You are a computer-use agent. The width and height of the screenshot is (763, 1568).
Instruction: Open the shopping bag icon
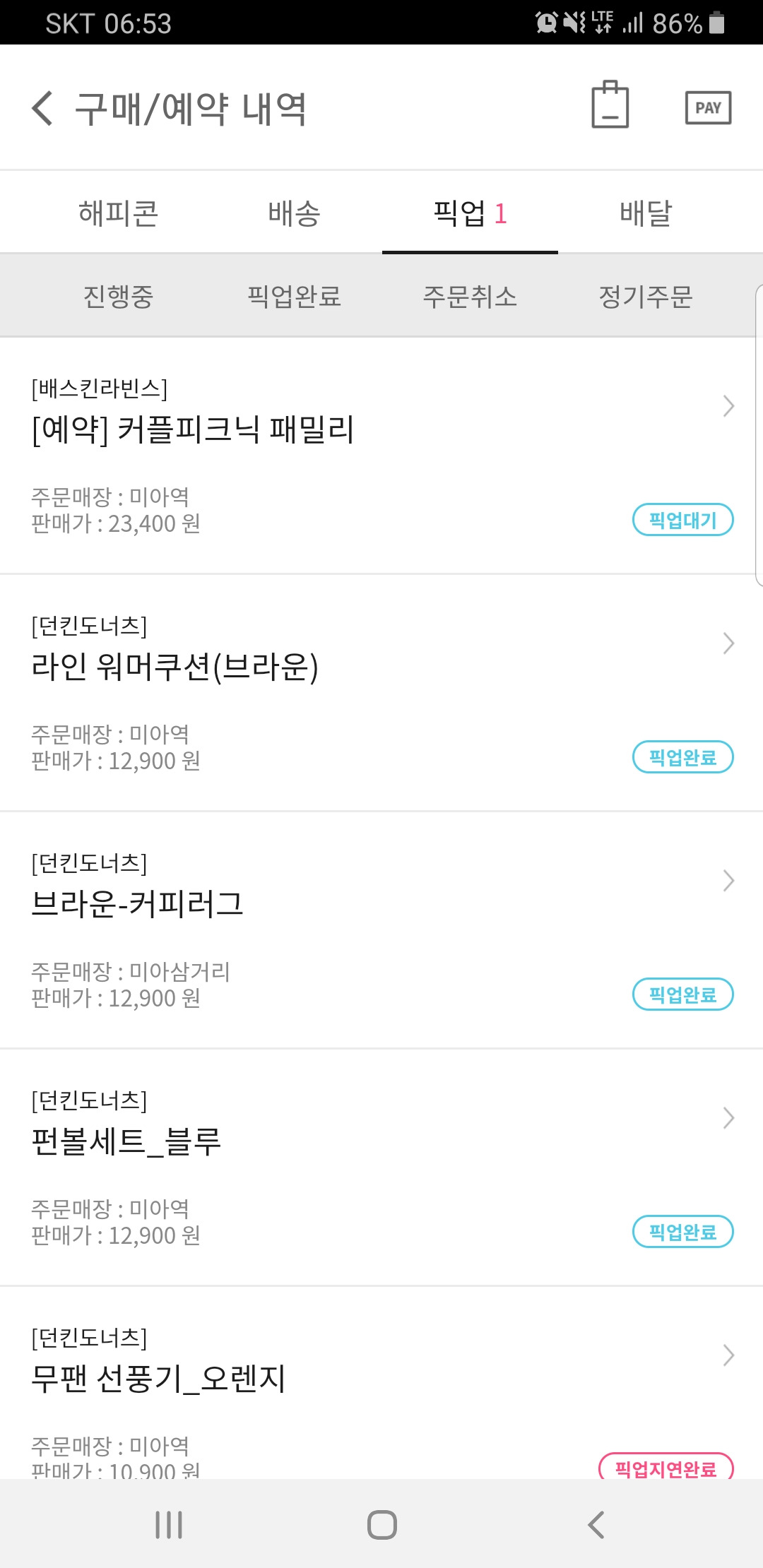coord(610,106)
